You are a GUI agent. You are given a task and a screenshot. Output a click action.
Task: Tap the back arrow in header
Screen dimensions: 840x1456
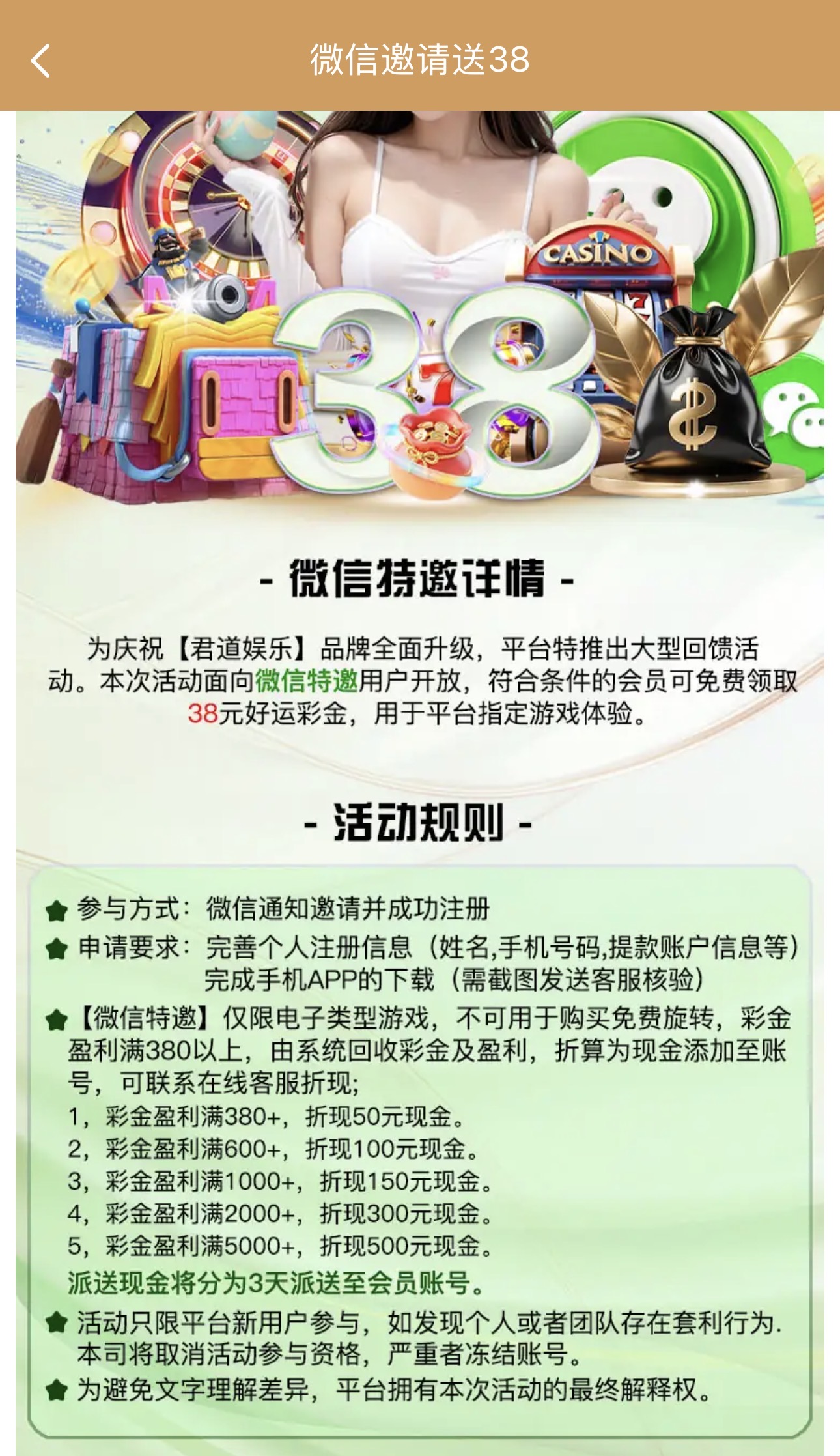[x=40, y=61]
